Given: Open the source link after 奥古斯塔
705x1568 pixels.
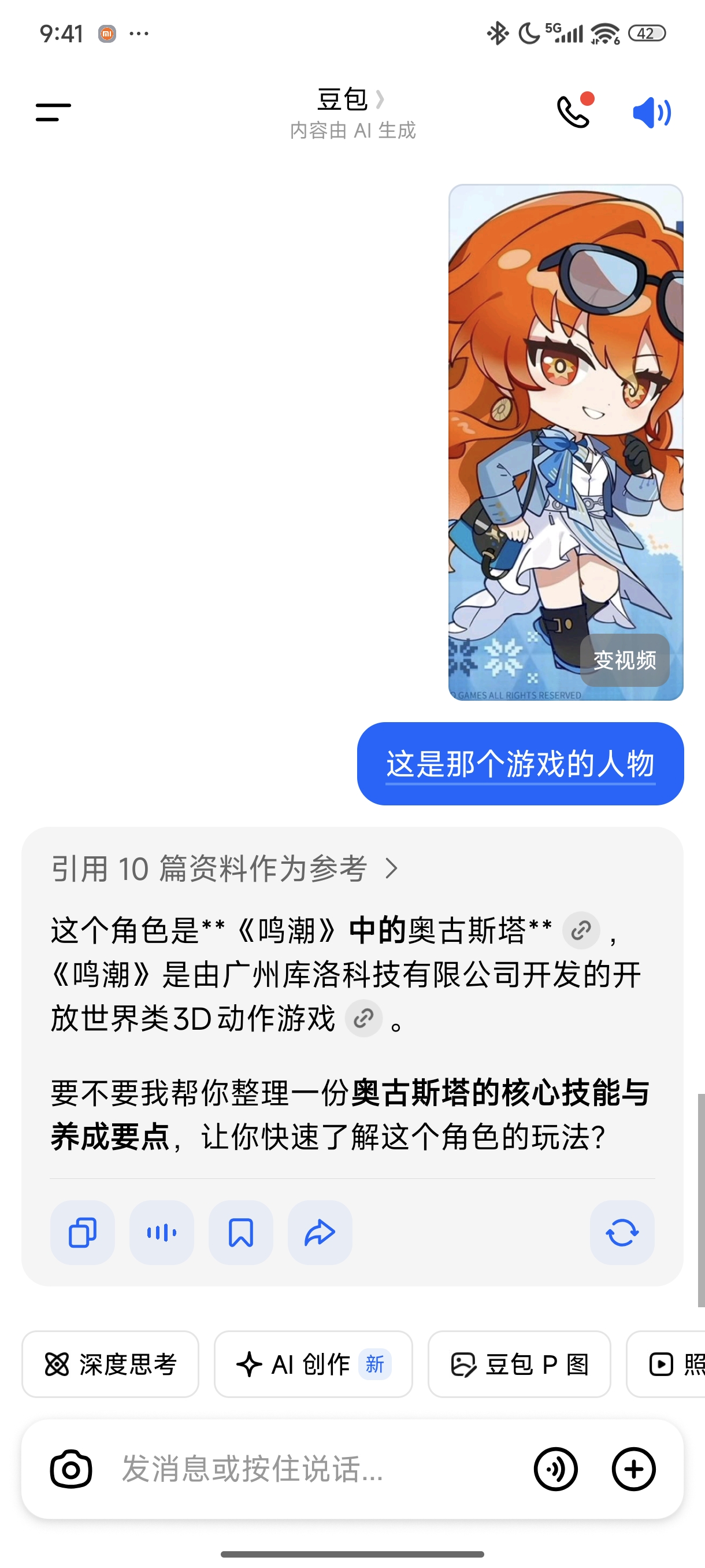Looking at the screenshot, I should tap(581, 930).
